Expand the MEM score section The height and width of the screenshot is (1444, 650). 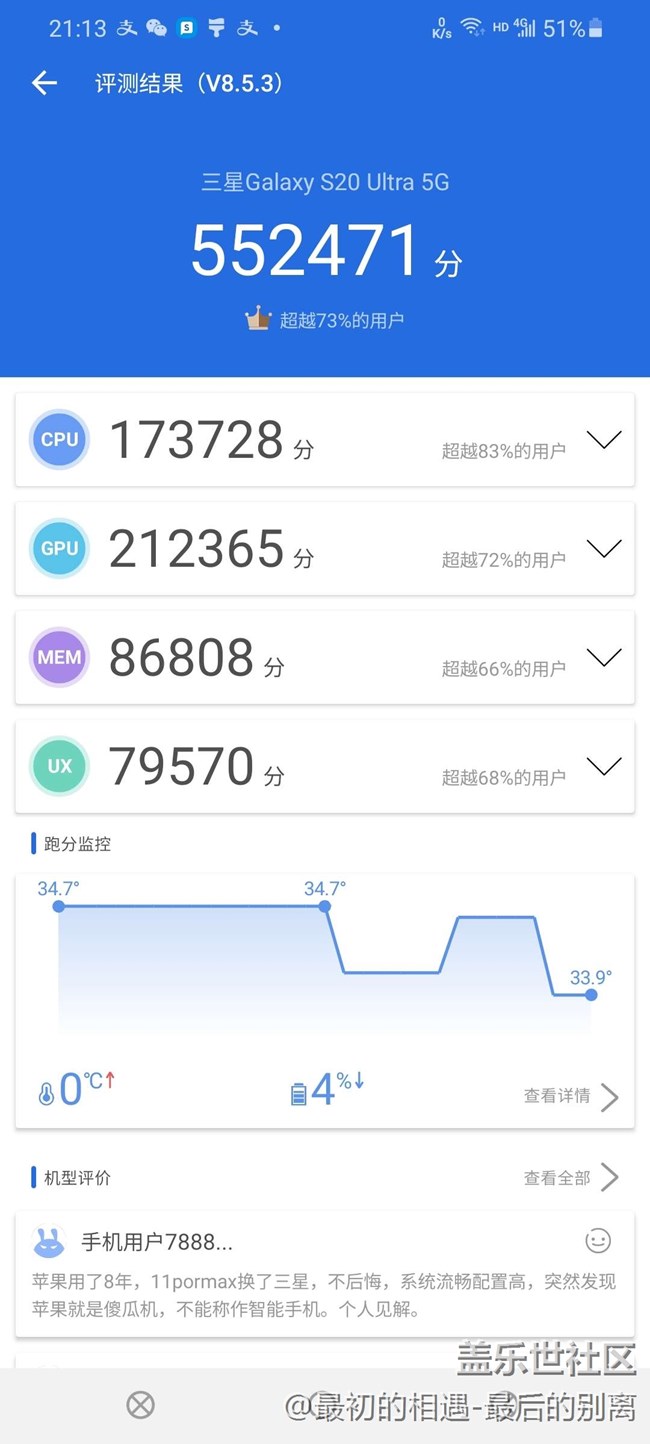pos(604,657)
